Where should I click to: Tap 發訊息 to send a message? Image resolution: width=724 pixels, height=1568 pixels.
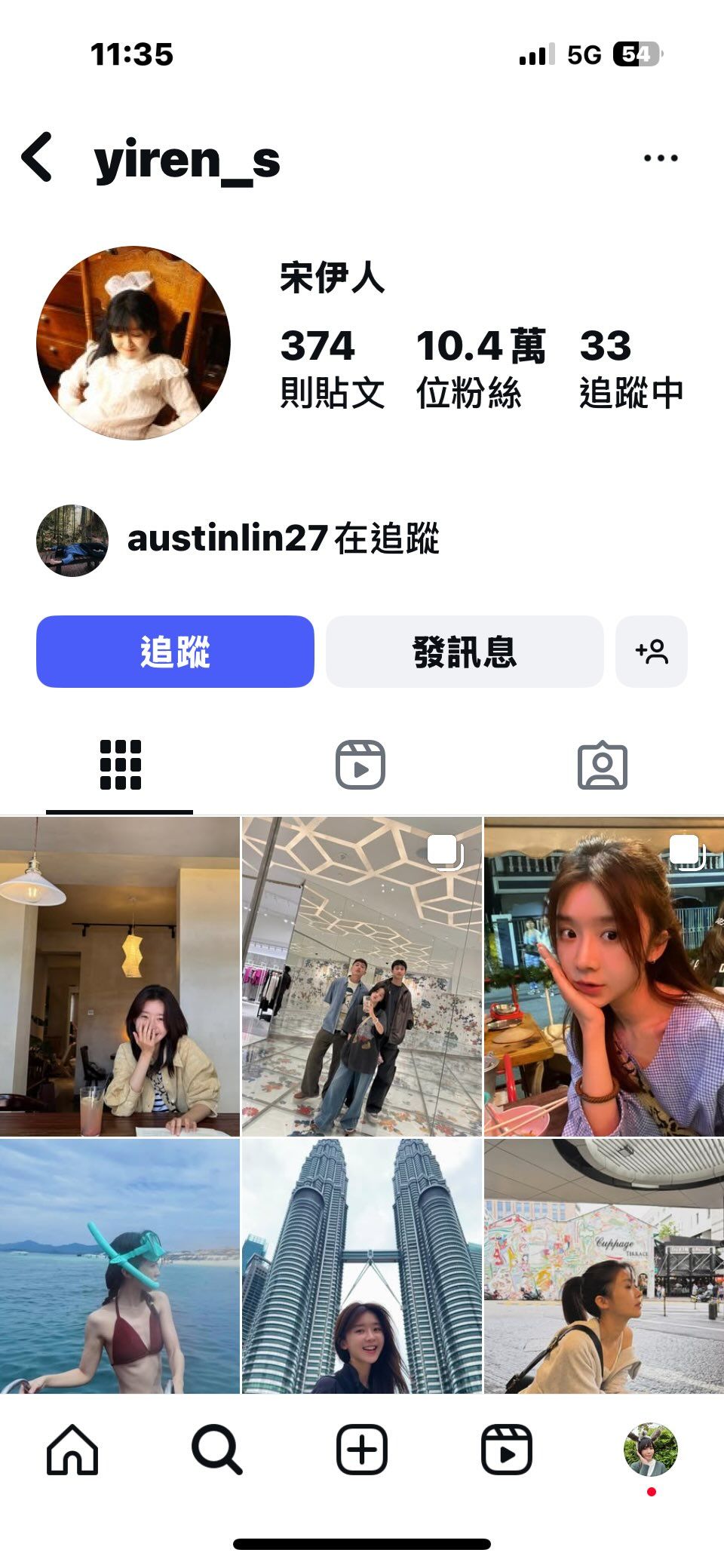pos(465,652)
